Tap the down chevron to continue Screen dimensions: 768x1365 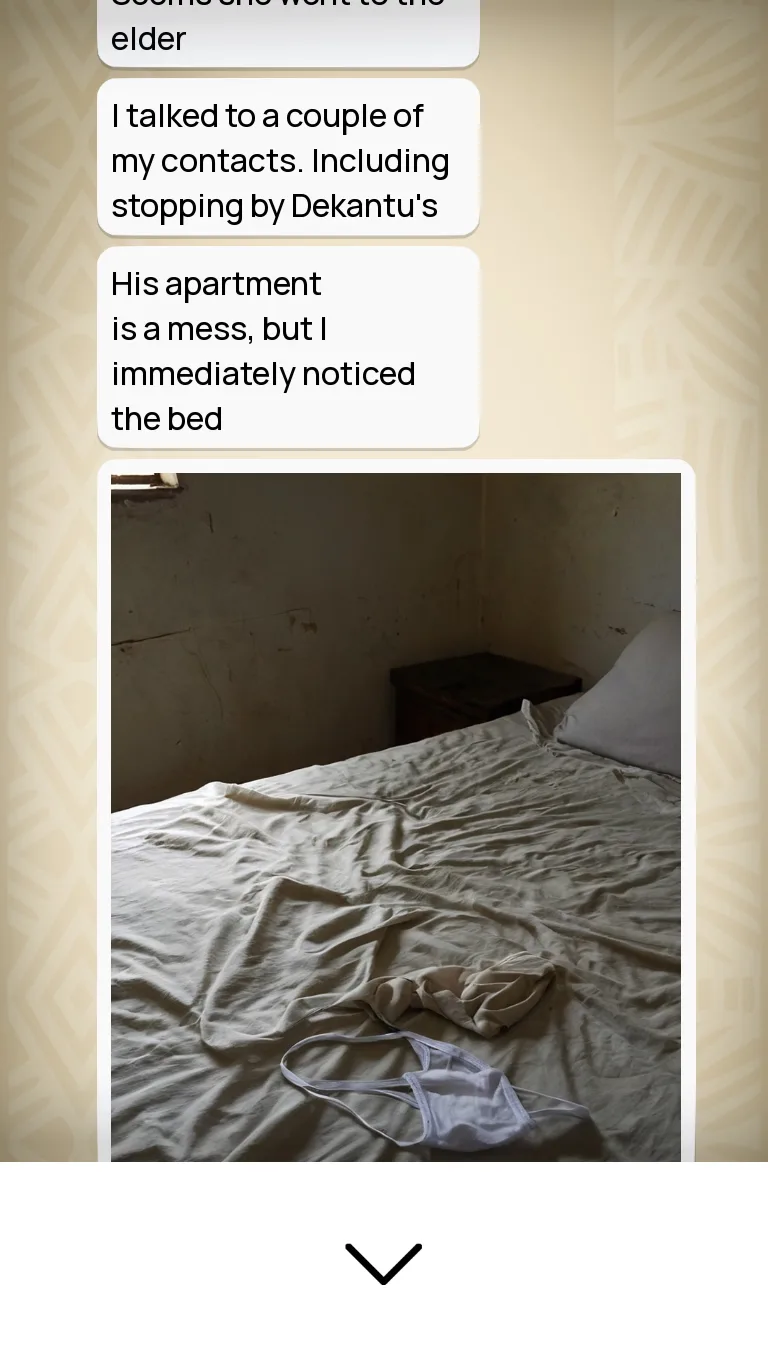(383, 1263)
